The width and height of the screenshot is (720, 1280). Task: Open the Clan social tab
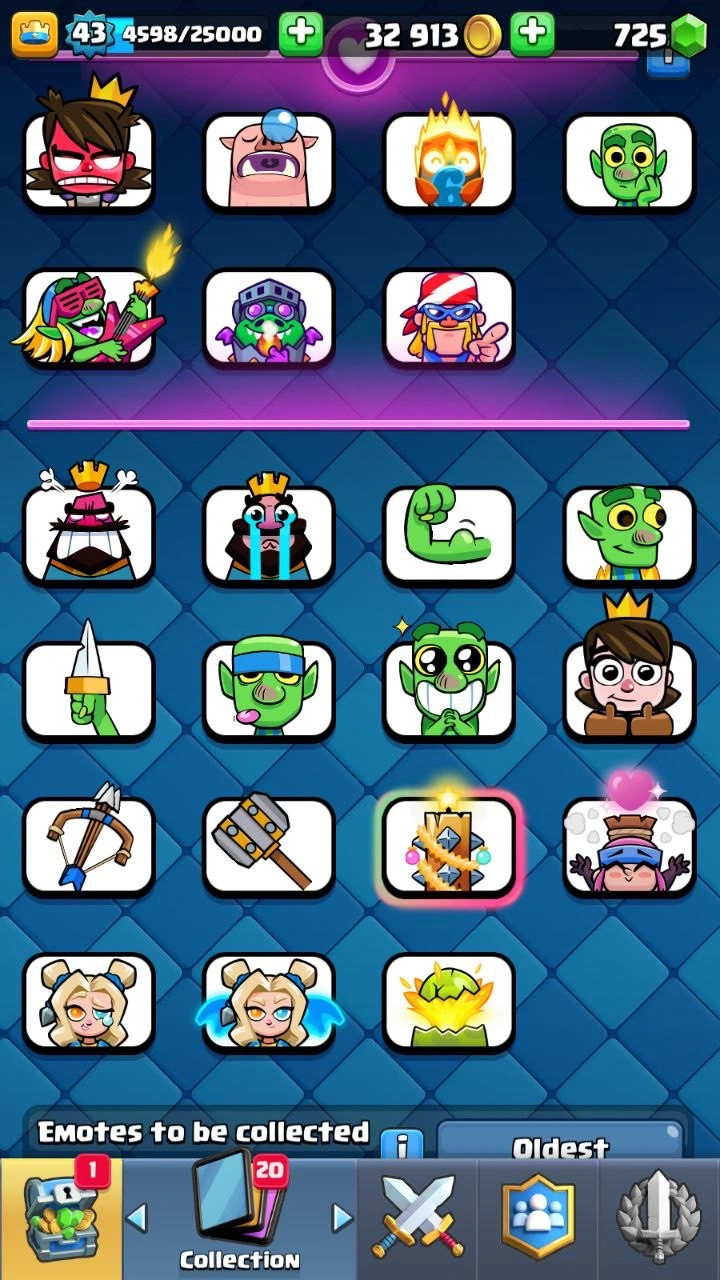(538, 1220)
